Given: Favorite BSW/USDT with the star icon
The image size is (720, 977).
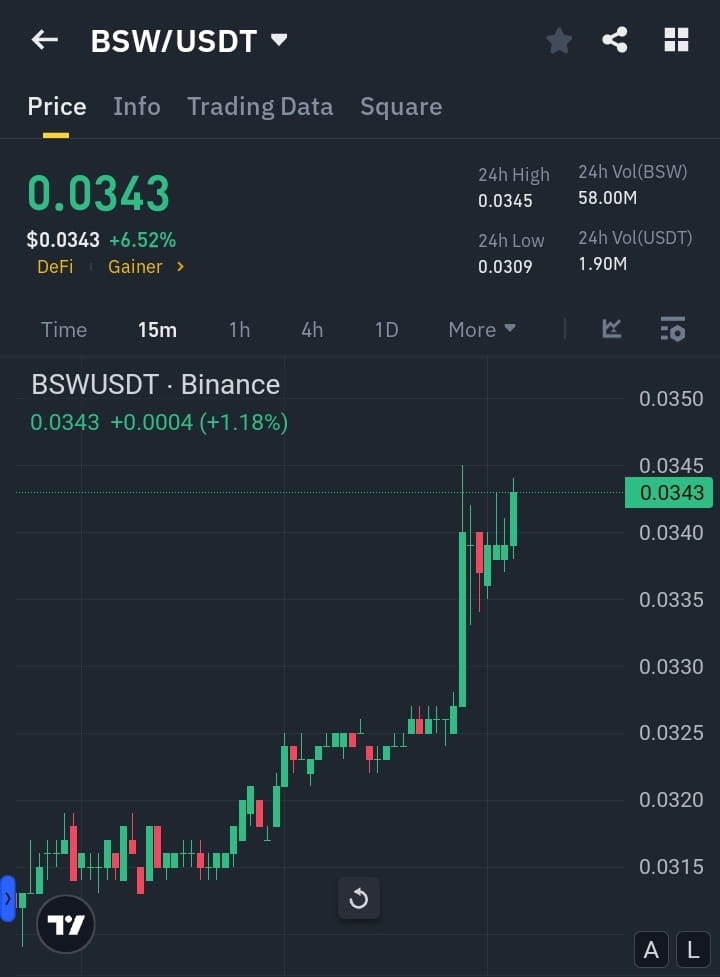Looking at the screenshot, I should pyautogui.click(x=558, y=39).
